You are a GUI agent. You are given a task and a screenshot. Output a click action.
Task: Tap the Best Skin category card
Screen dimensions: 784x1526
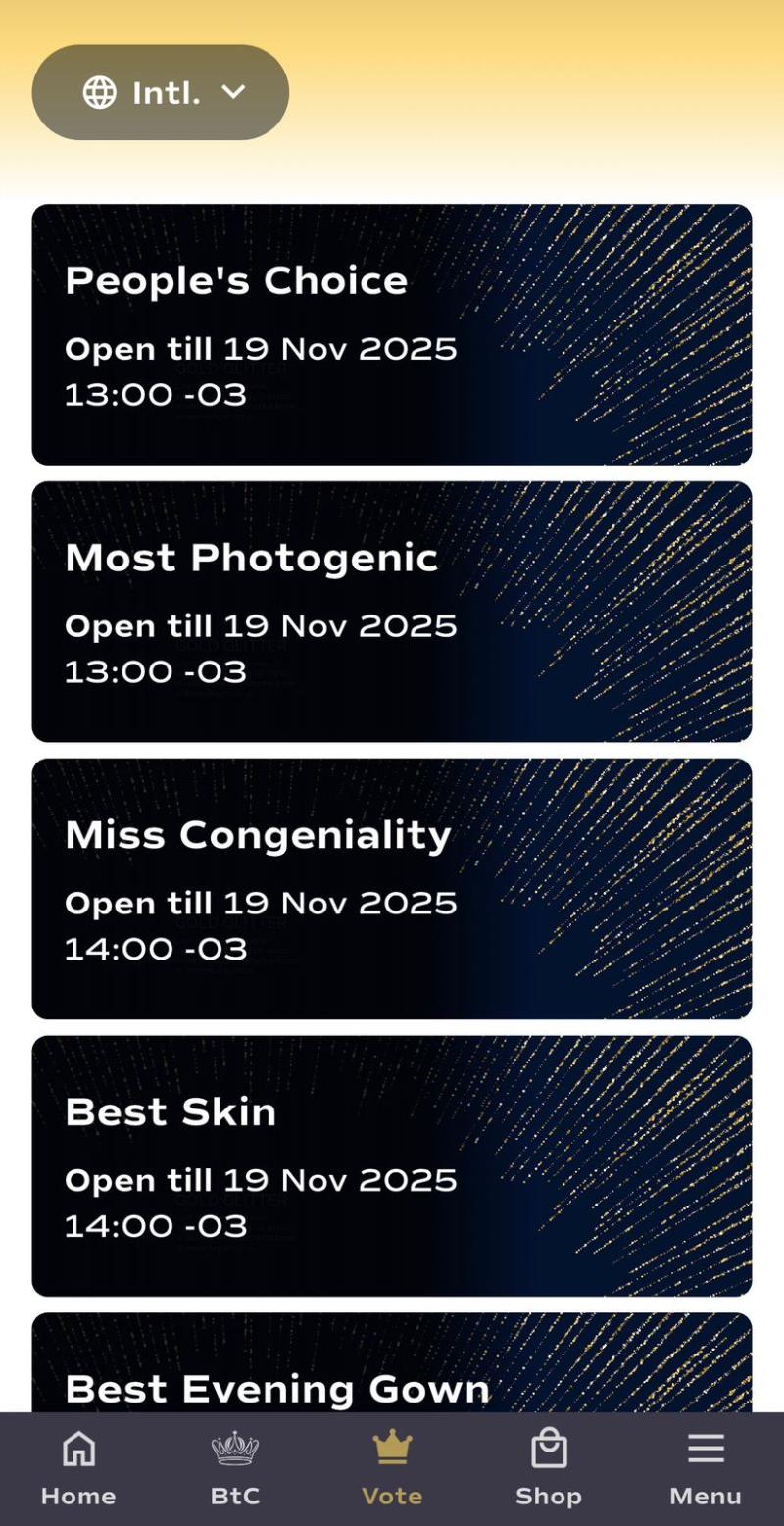click(x=392, y=1163)
